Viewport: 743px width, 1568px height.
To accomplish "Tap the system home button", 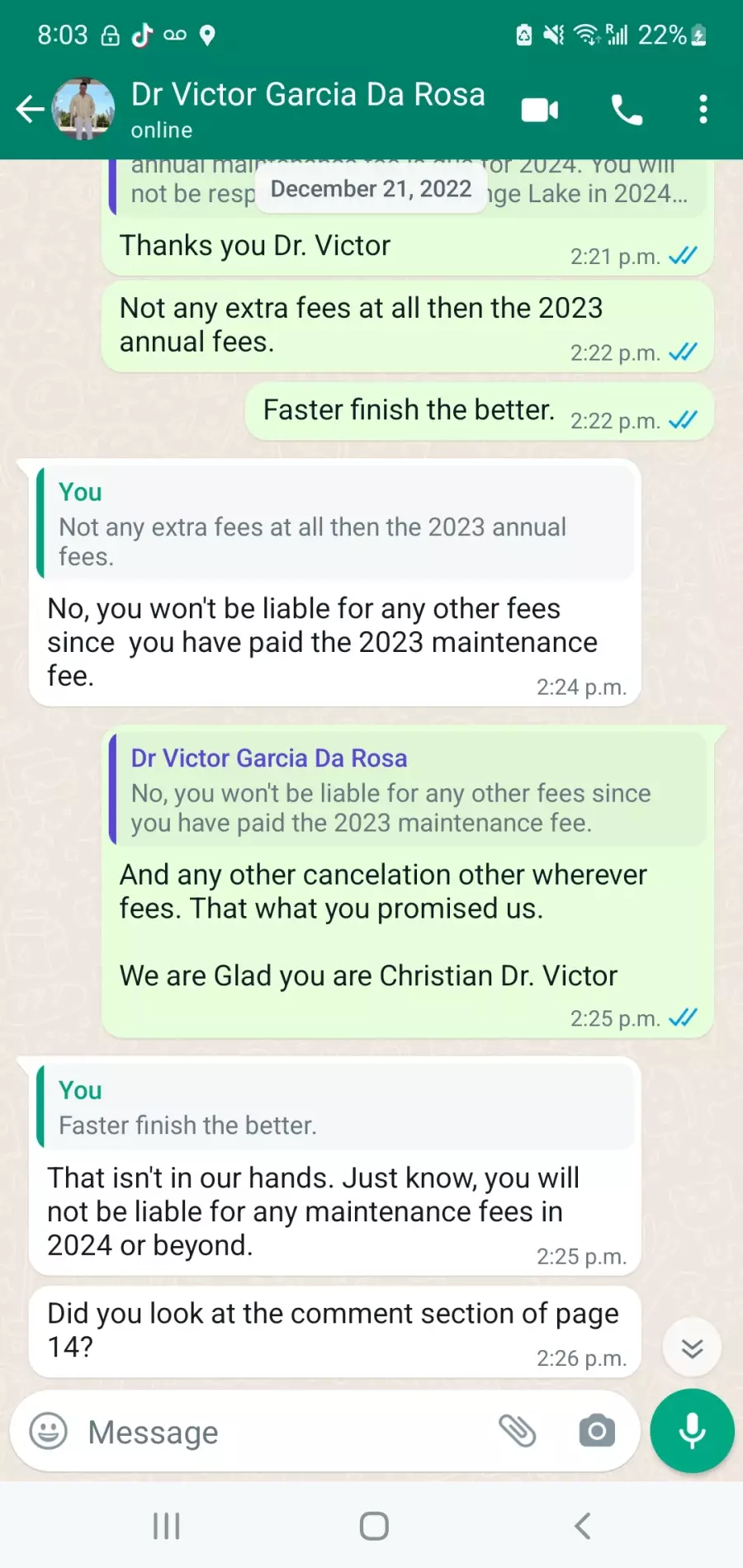I will click(x=374, y=1526).
